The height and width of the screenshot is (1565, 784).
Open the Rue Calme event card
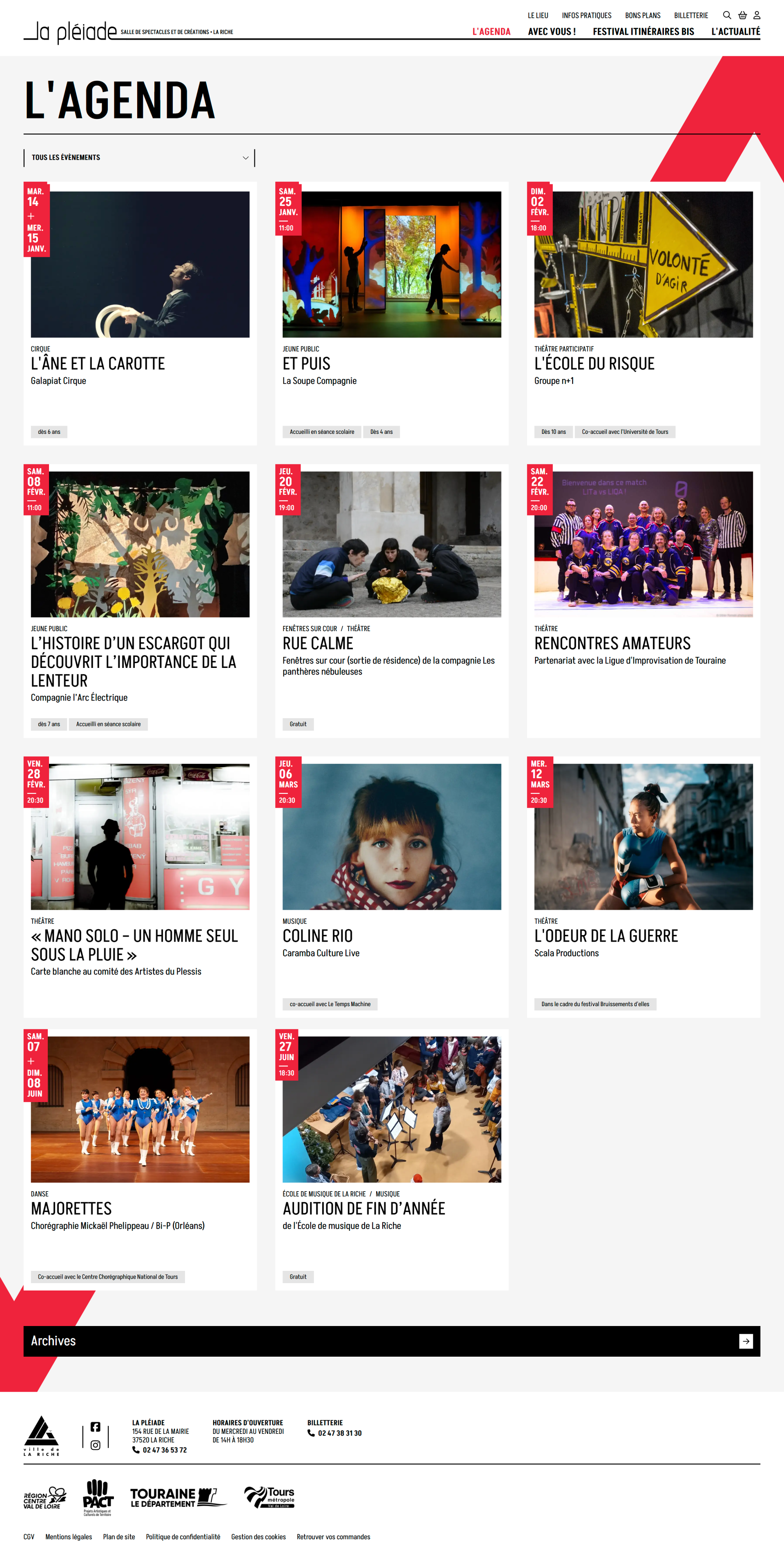point(318,643)
